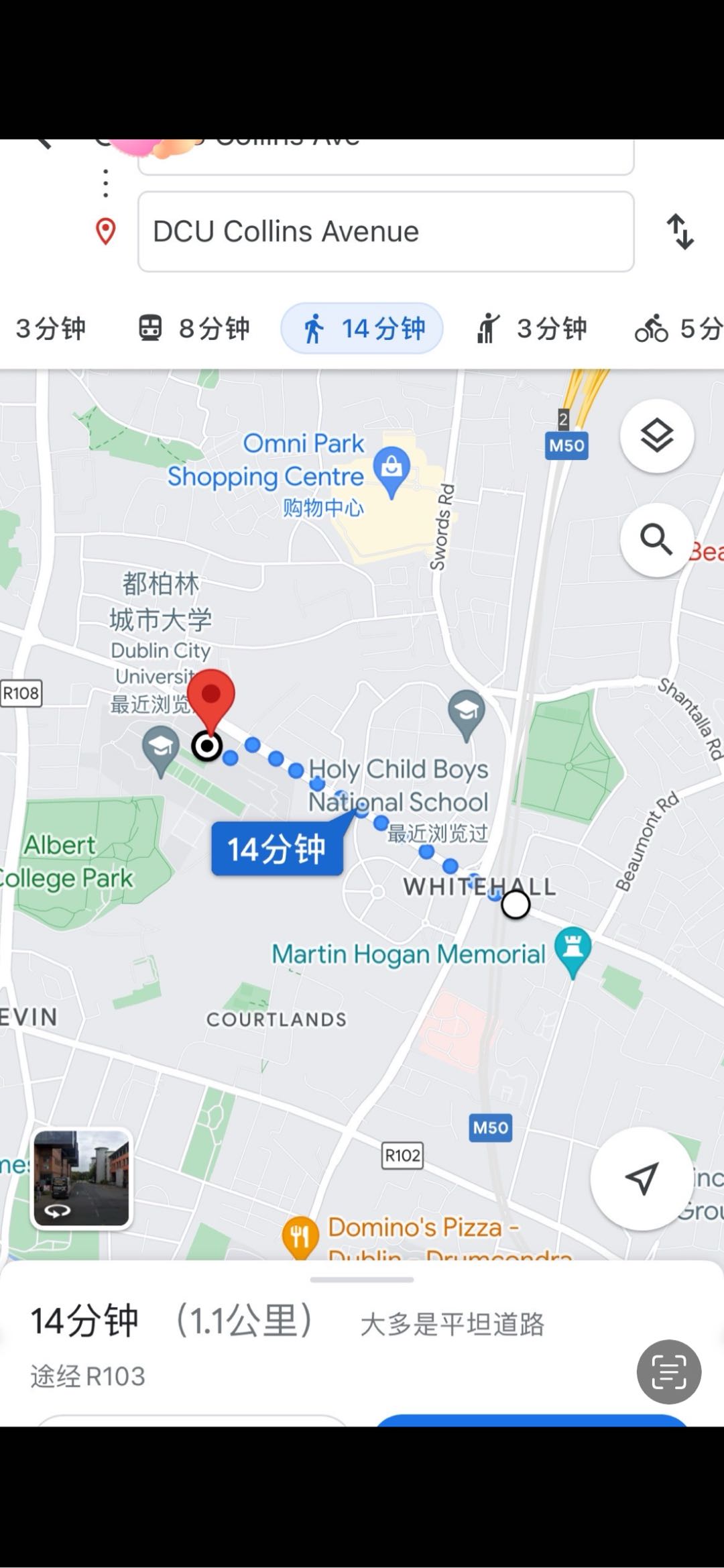Switch to the ride-hailing 3分钟 option

[x=532, y=329]
